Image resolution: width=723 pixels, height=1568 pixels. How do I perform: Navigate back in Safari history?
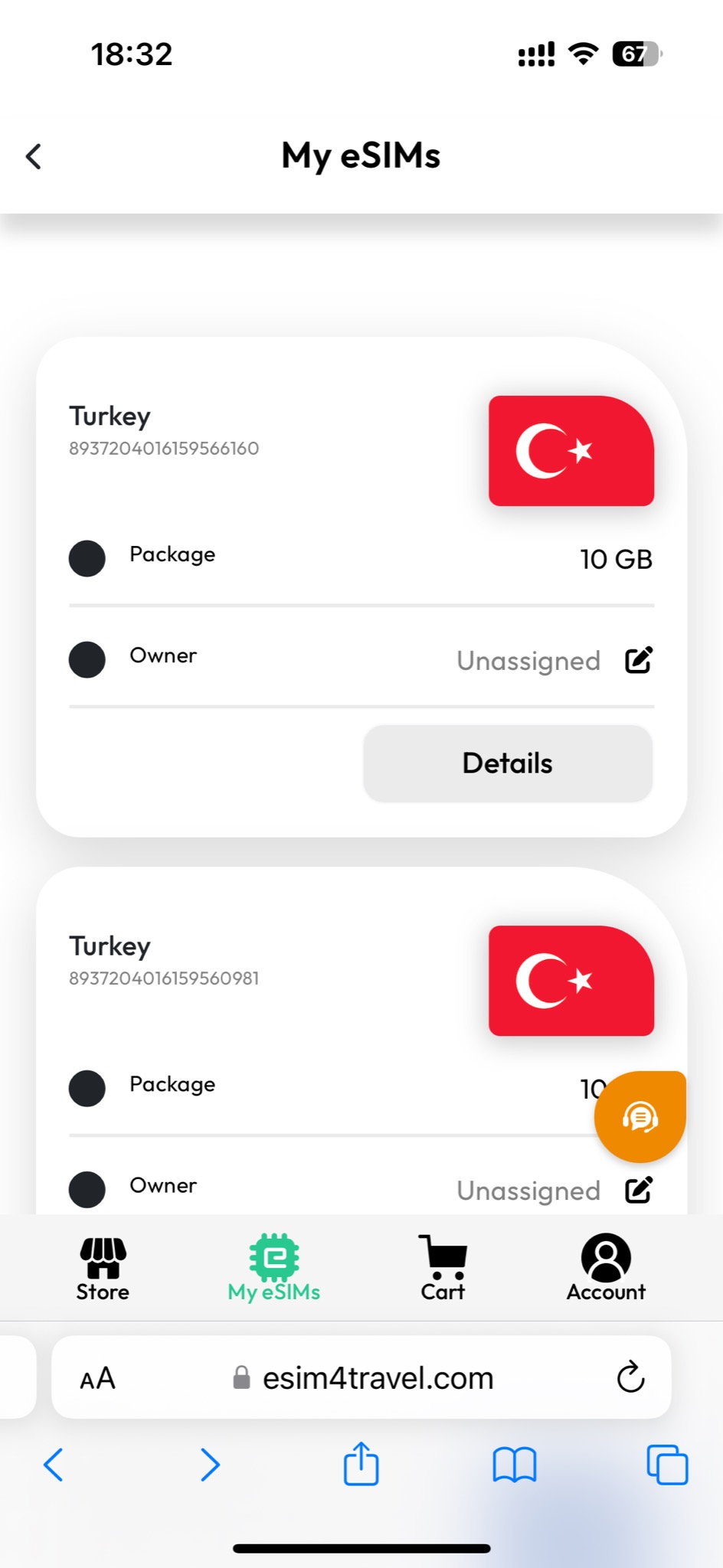coord(54,1465)
